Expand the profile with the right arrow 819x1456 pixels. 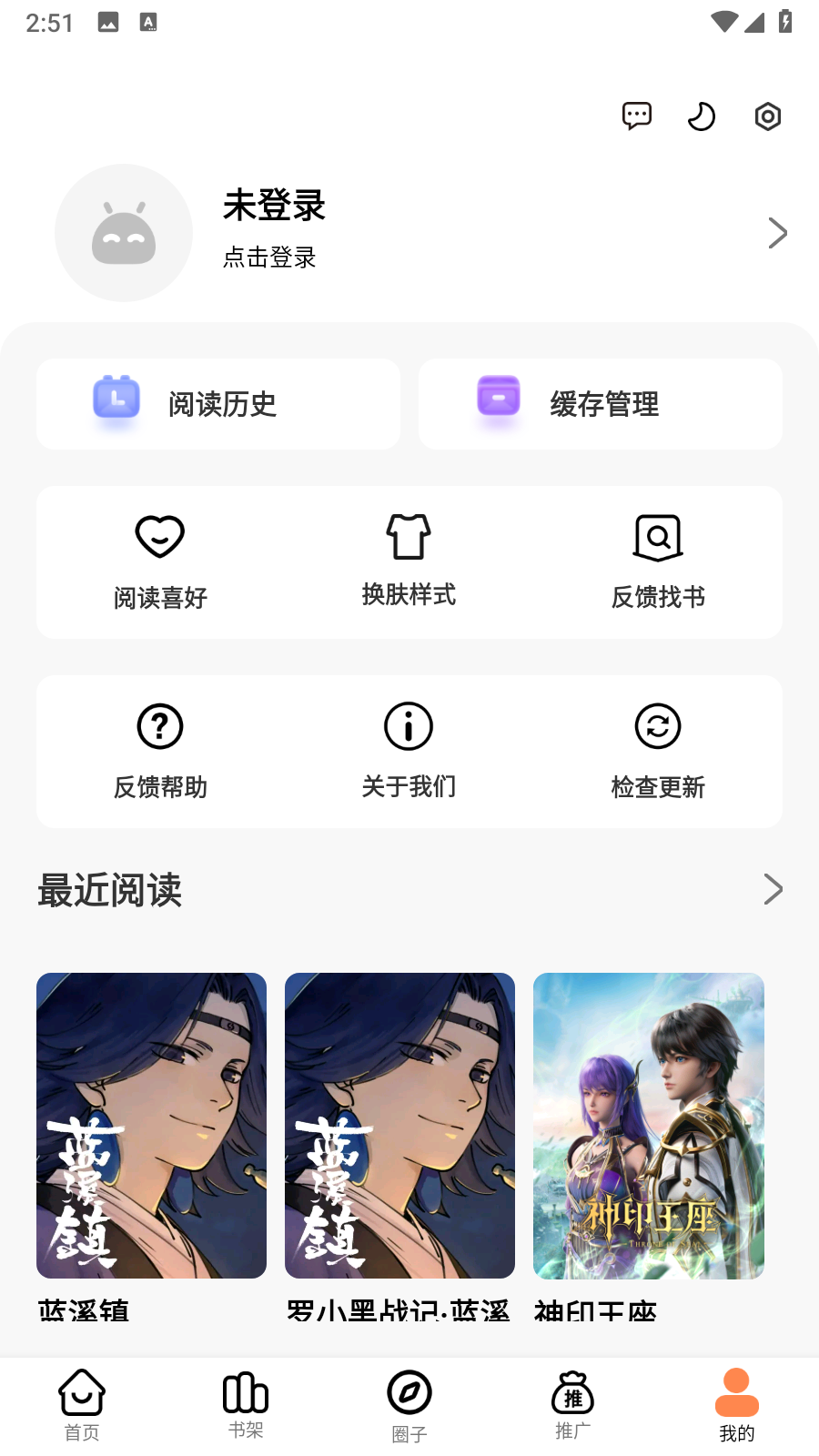pyautogui.click(x=778, y=233)
